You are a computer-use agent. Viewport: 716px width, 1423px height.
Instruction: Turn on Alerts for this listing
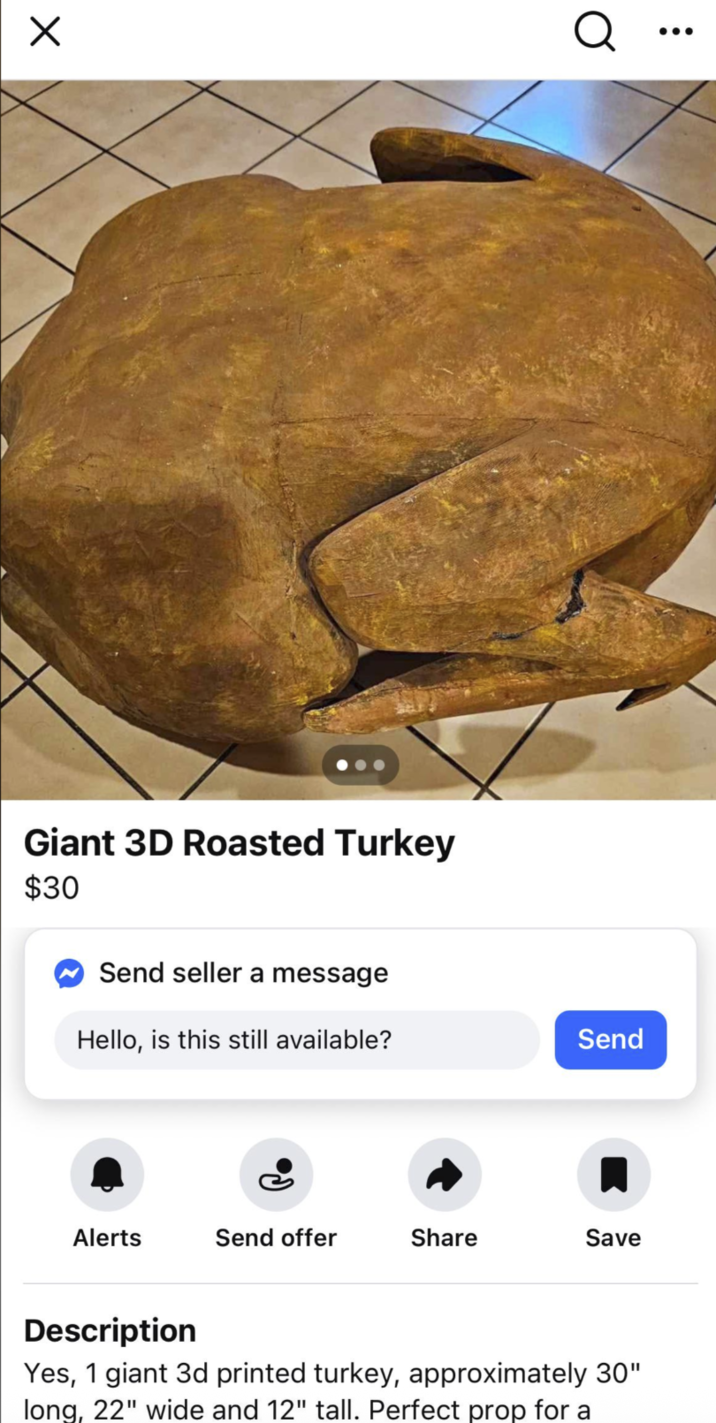point(107,1175)
